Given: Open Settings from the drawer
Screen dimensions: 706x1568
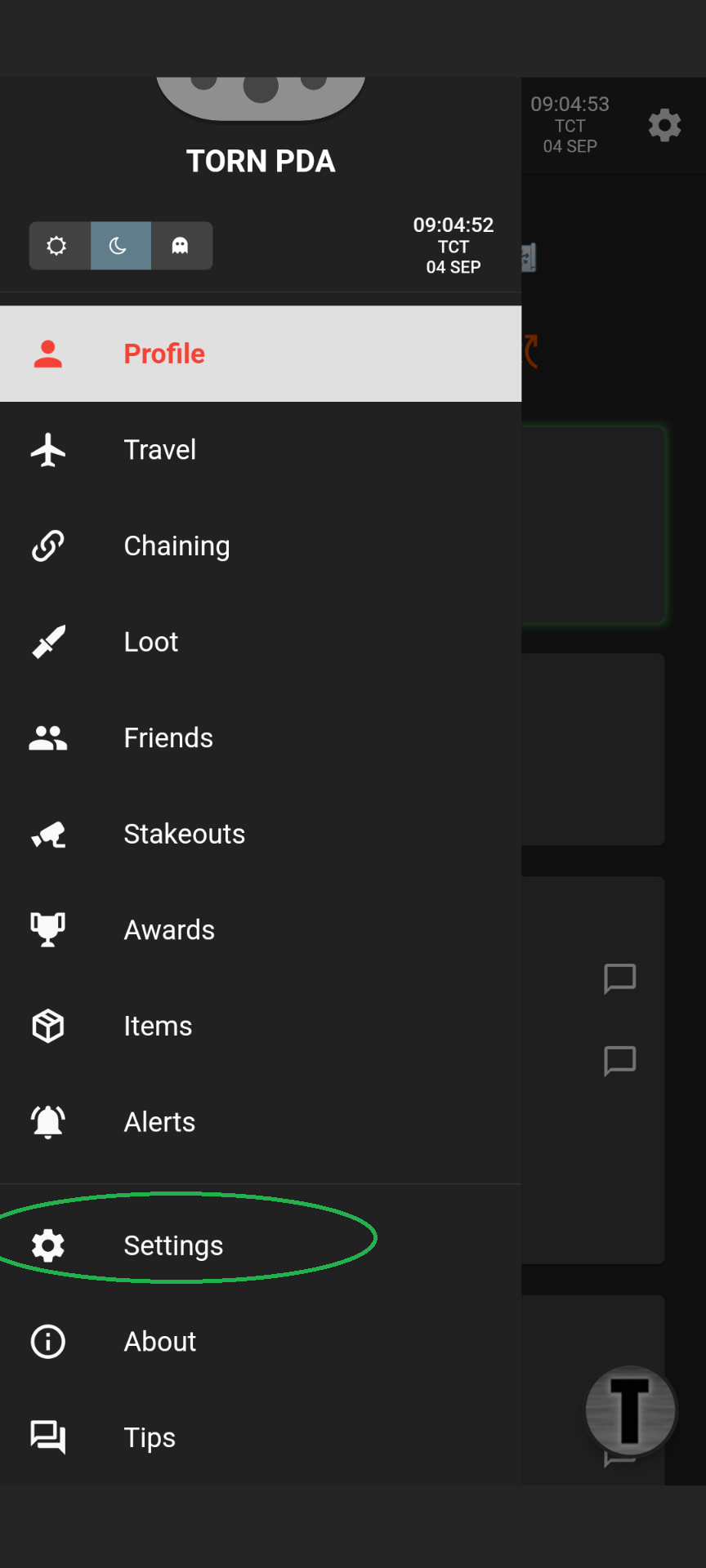Looking at the screenshot, I should point(261,1245).
